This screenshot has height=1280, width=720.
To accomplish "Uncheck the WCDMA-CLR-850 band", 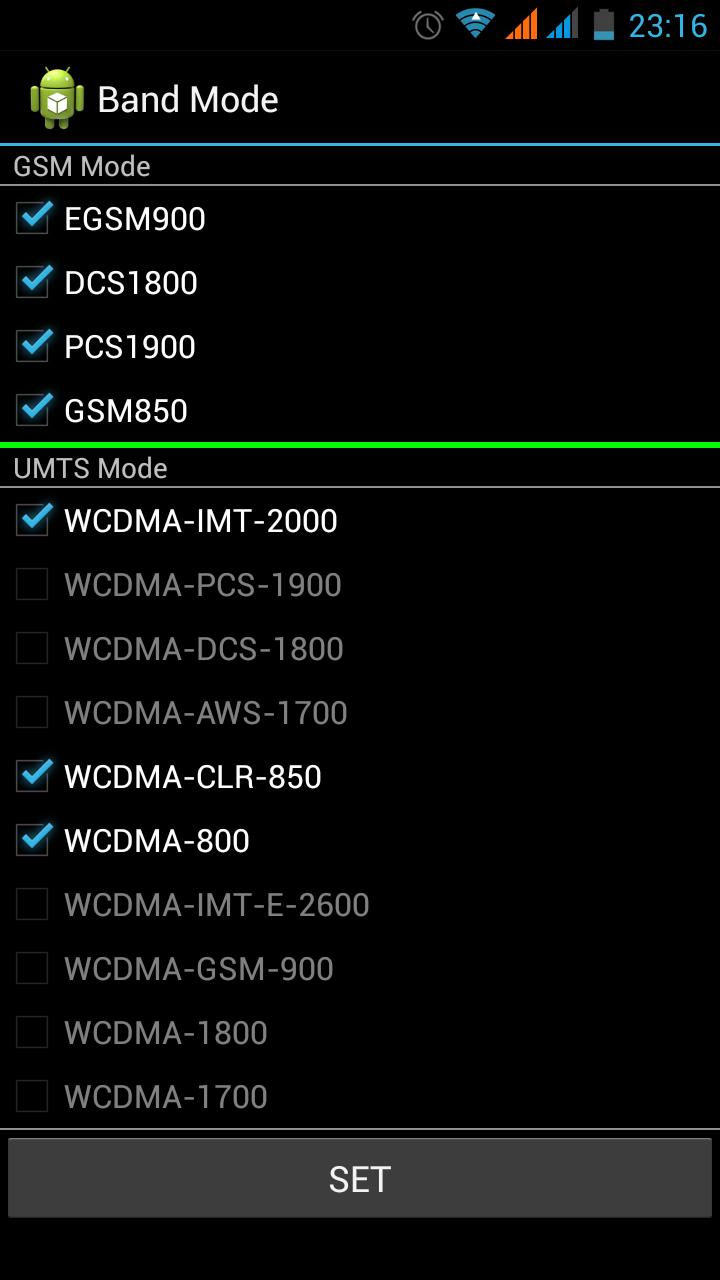I will click(33, 777).
